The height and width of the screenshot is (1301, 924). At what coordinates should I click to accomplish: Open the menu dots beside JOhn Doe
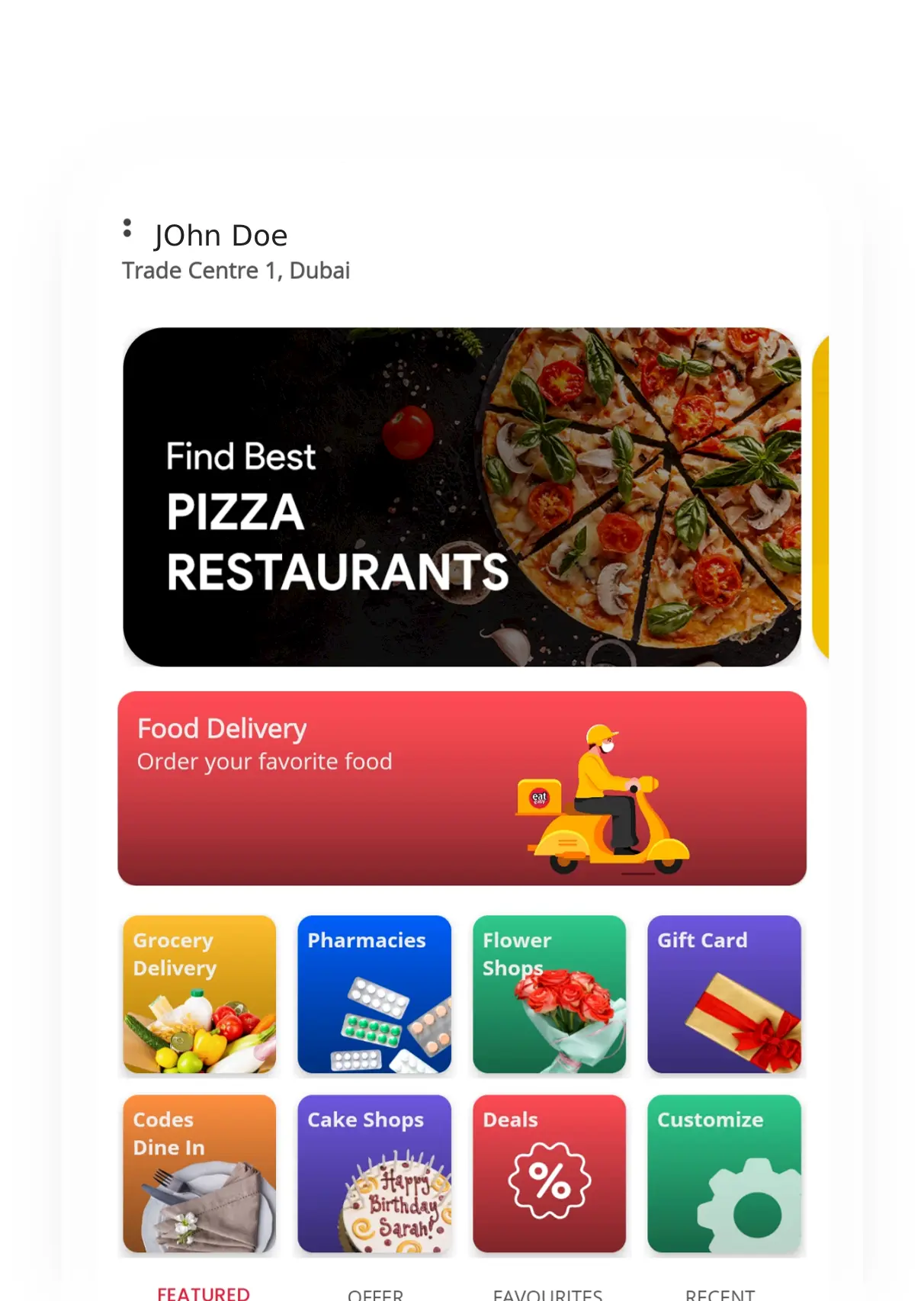127,228
